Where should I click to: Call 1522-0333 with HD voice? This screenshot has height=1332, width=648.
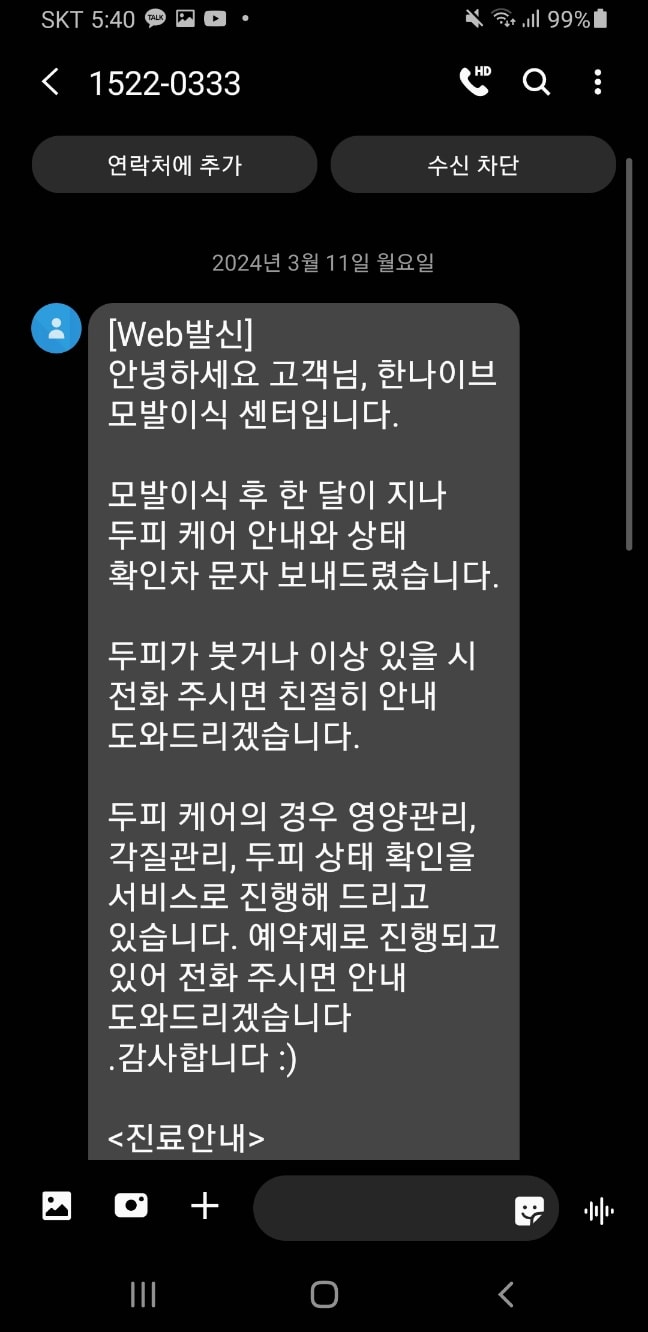coord(475,82)
